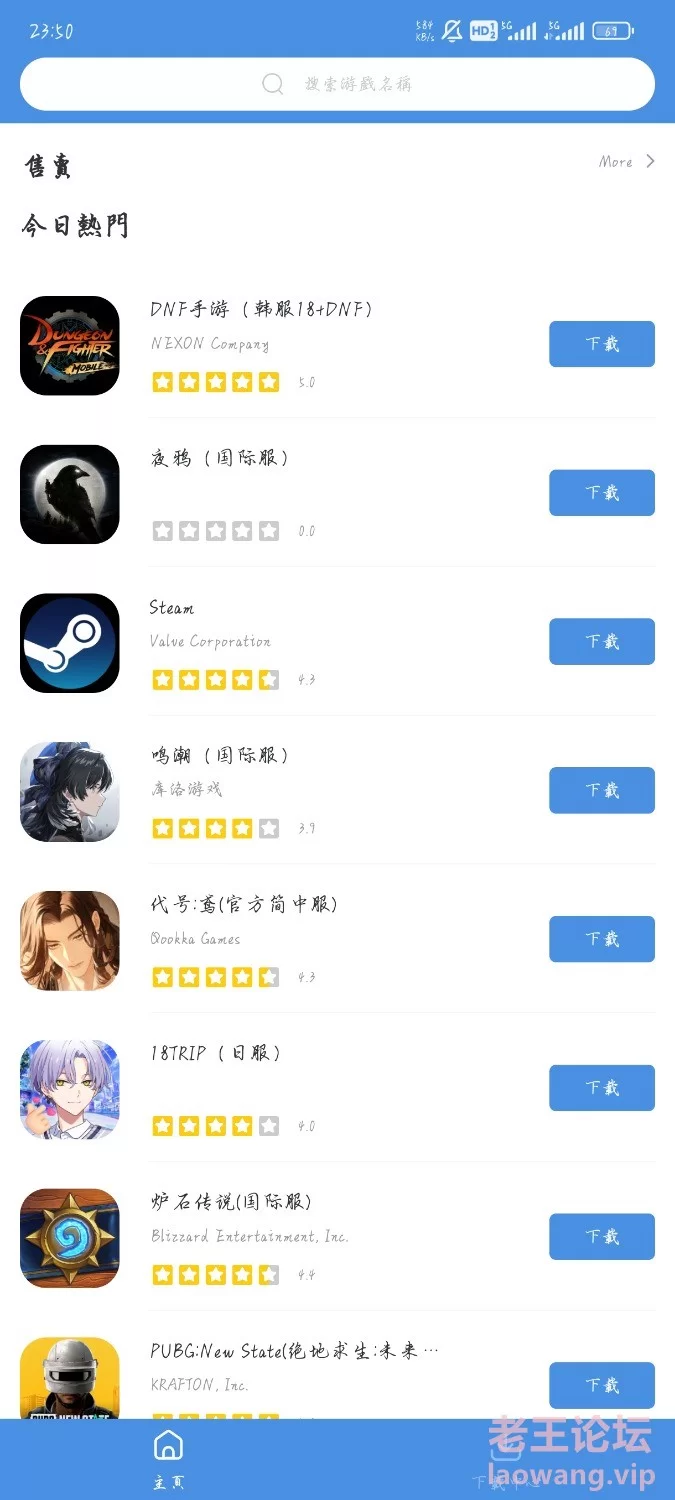Download 代号:鸢 (官方简中服)

(x=601, y=939)
